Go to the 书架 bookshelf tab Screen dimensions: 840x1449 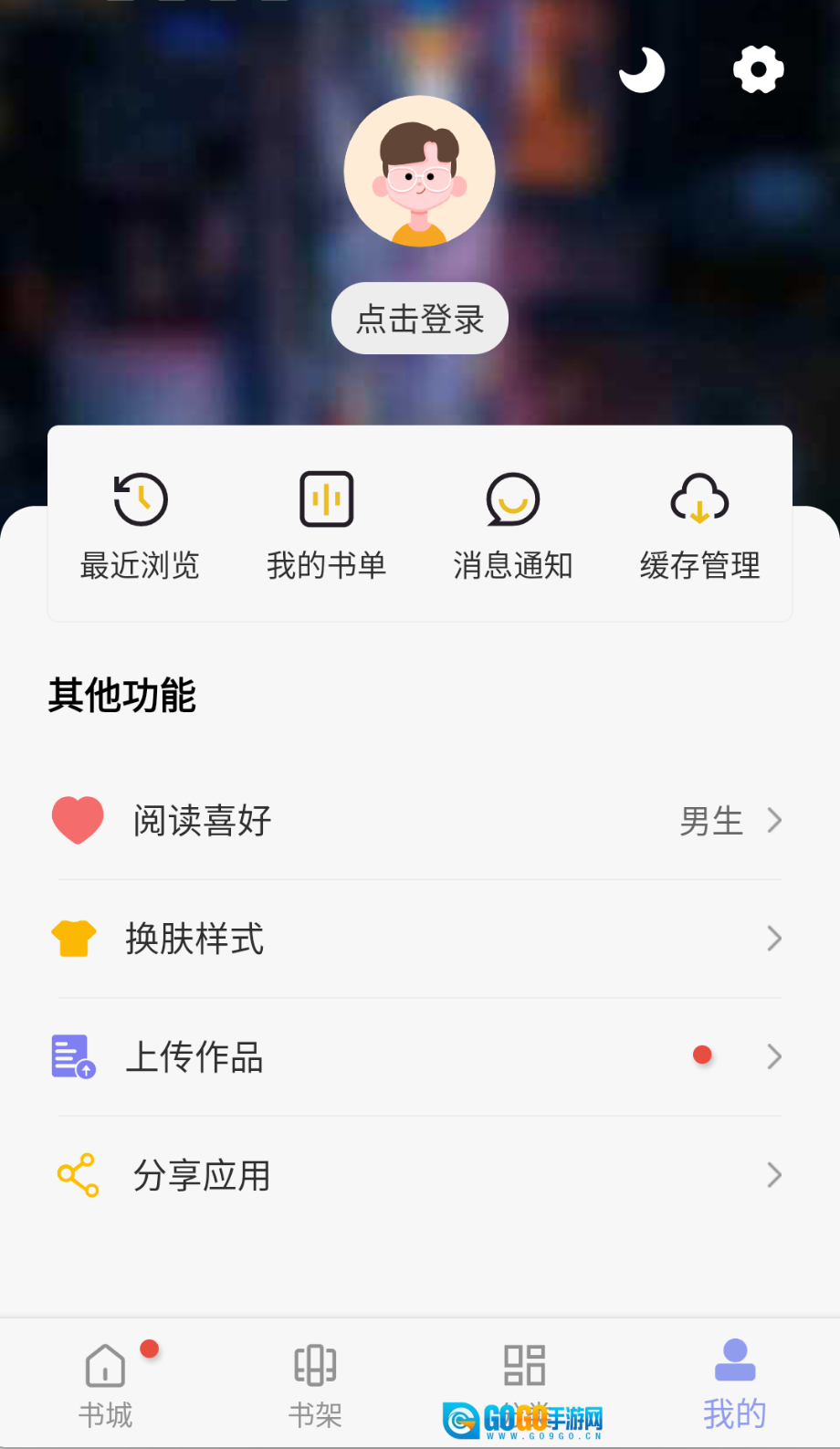tap(315, 1384)
